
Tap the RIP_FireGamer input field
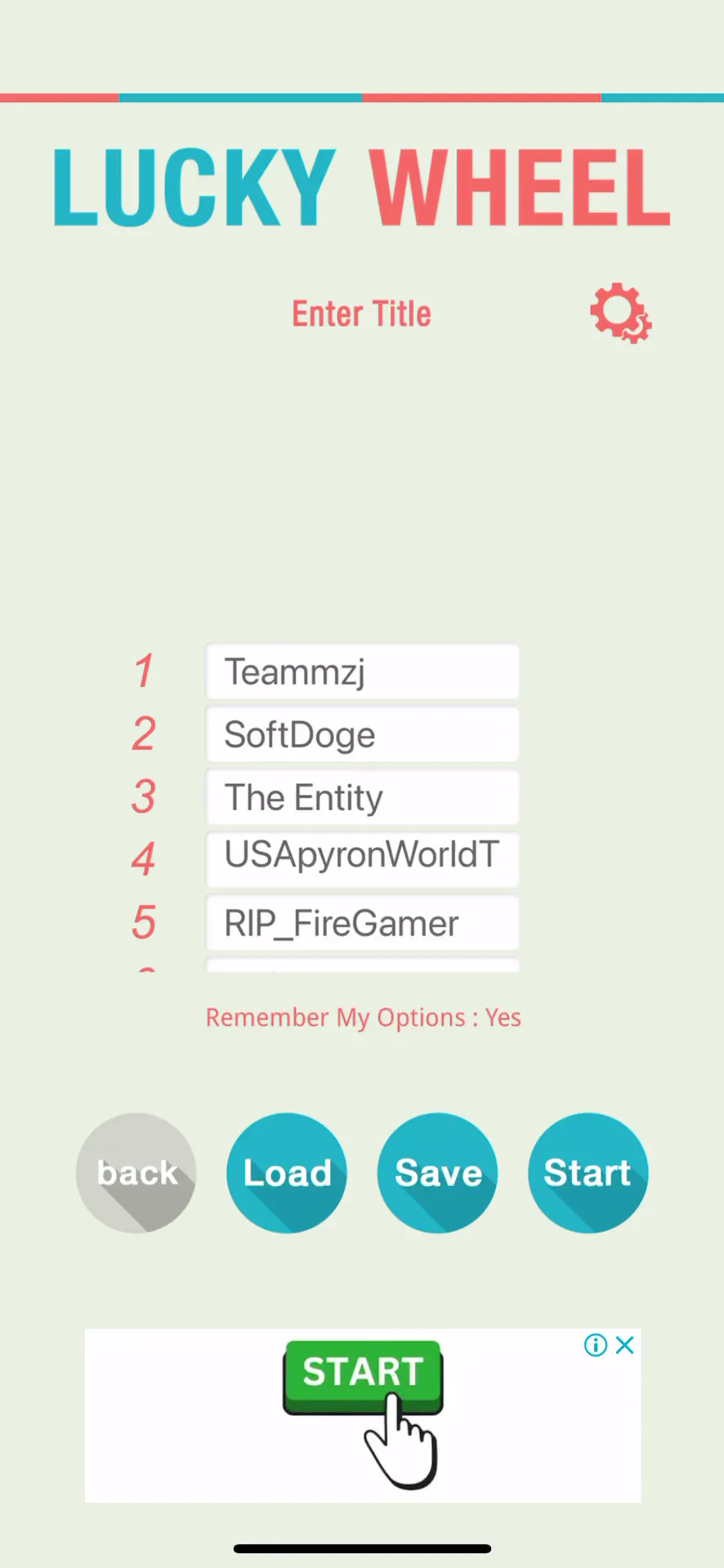click(362, 923)
